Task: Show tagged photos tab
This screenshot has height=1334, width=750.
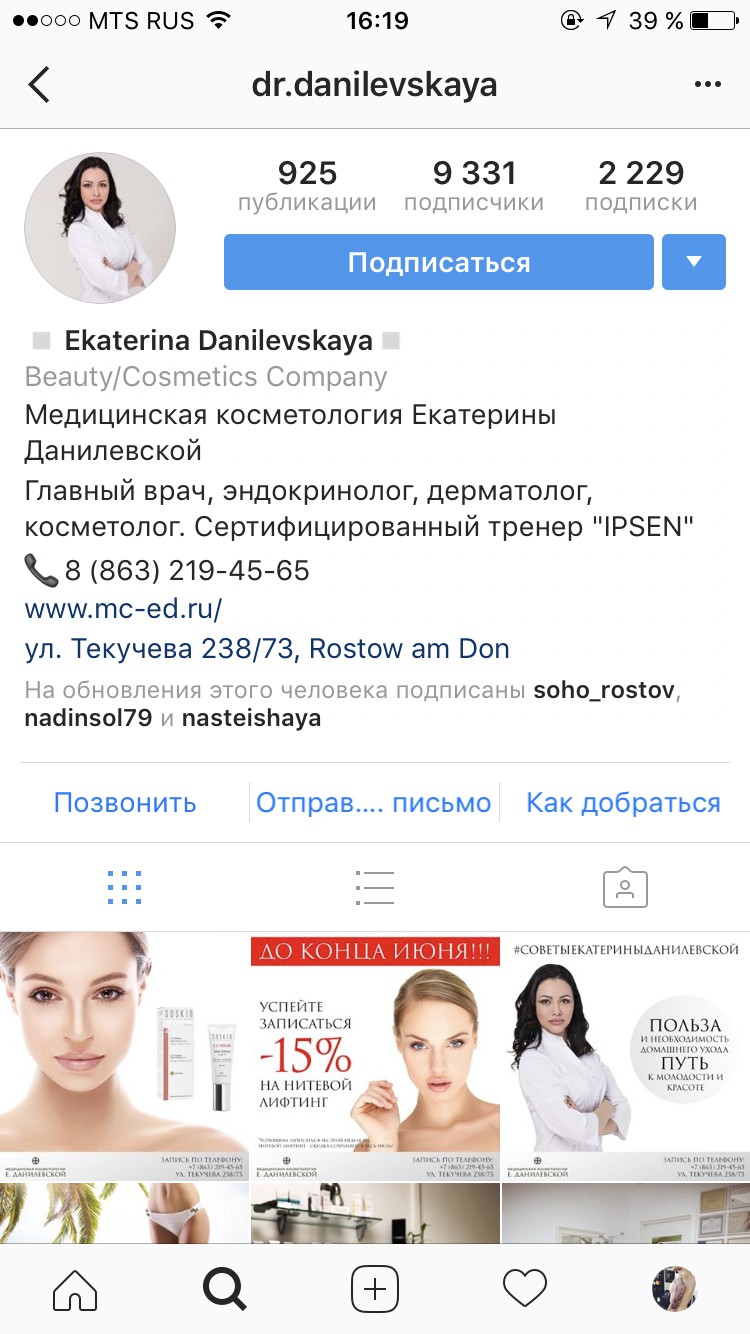Action: tap(625, 887)
